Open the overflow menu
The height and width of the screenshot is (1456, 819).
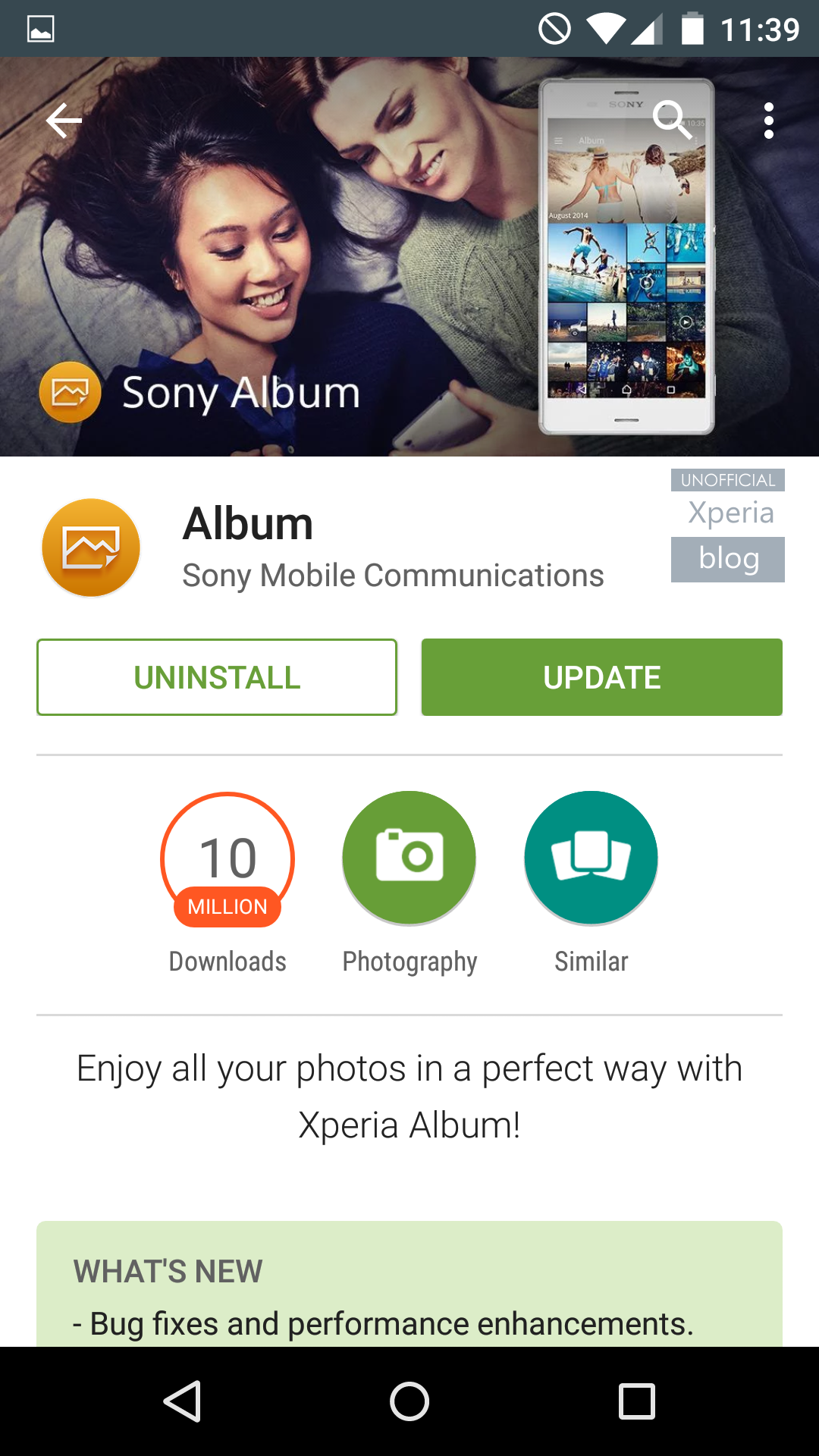[768, 121]
